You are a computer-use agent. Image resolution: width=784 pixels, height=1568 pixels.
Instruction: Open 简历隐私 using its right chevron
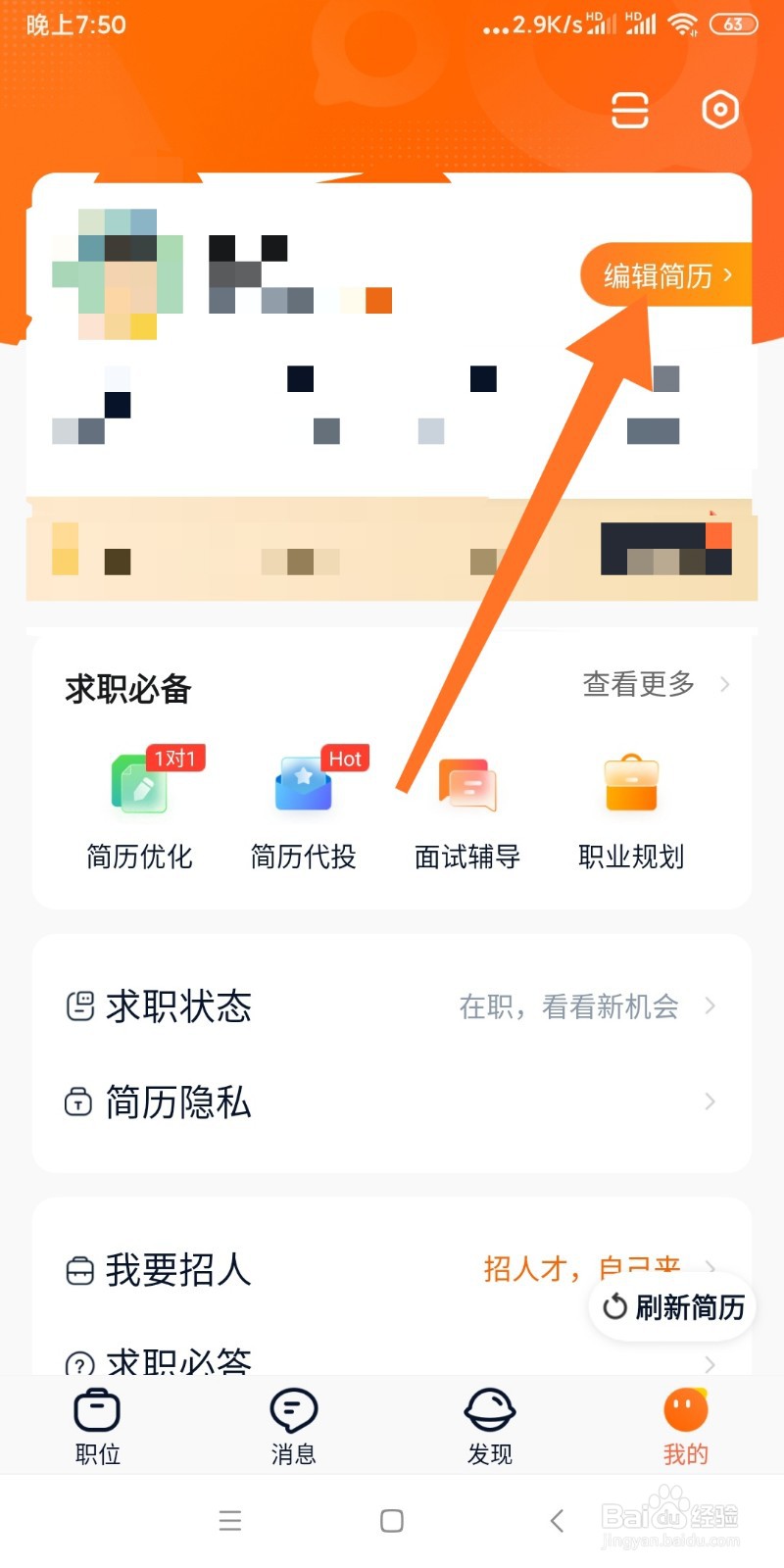[710, 1102]
